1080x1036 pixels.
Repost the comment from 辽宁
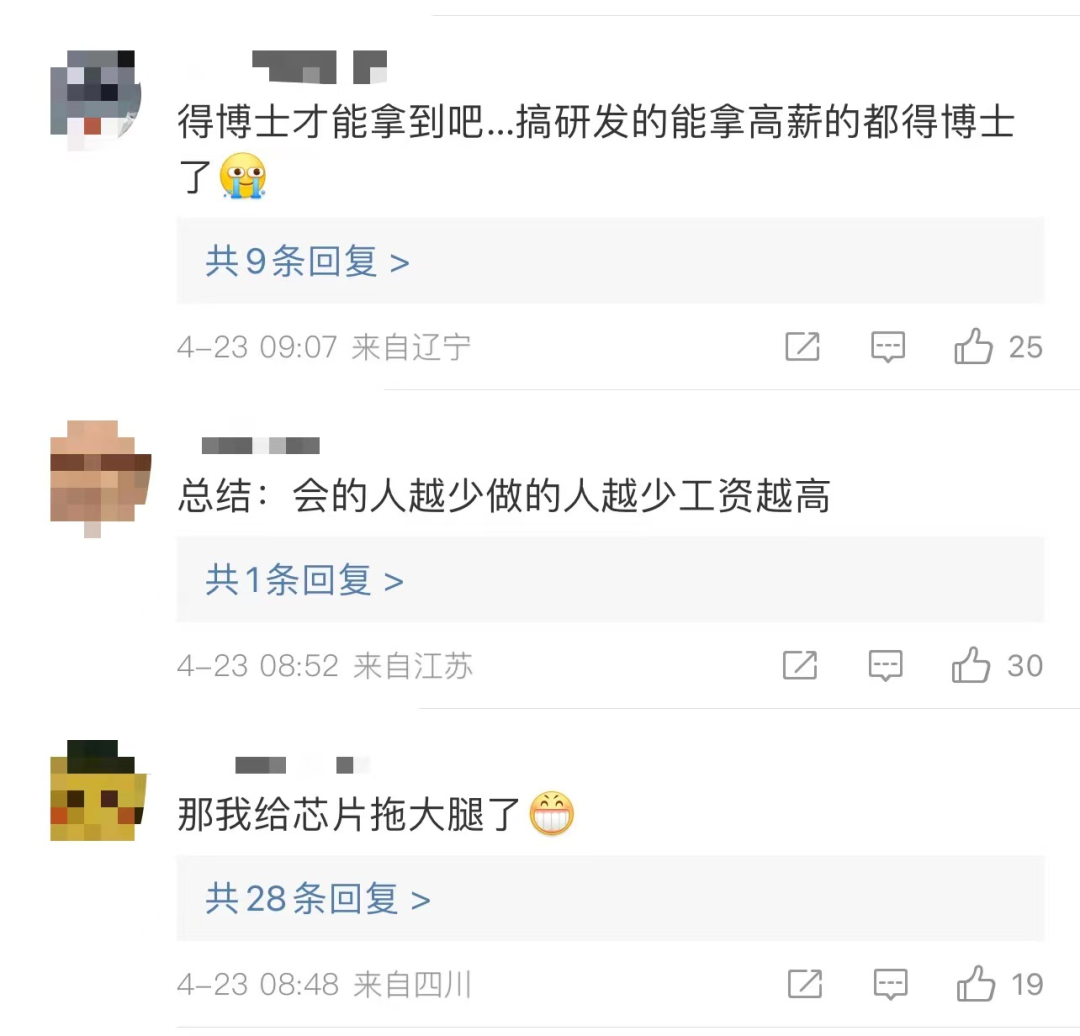802,347
